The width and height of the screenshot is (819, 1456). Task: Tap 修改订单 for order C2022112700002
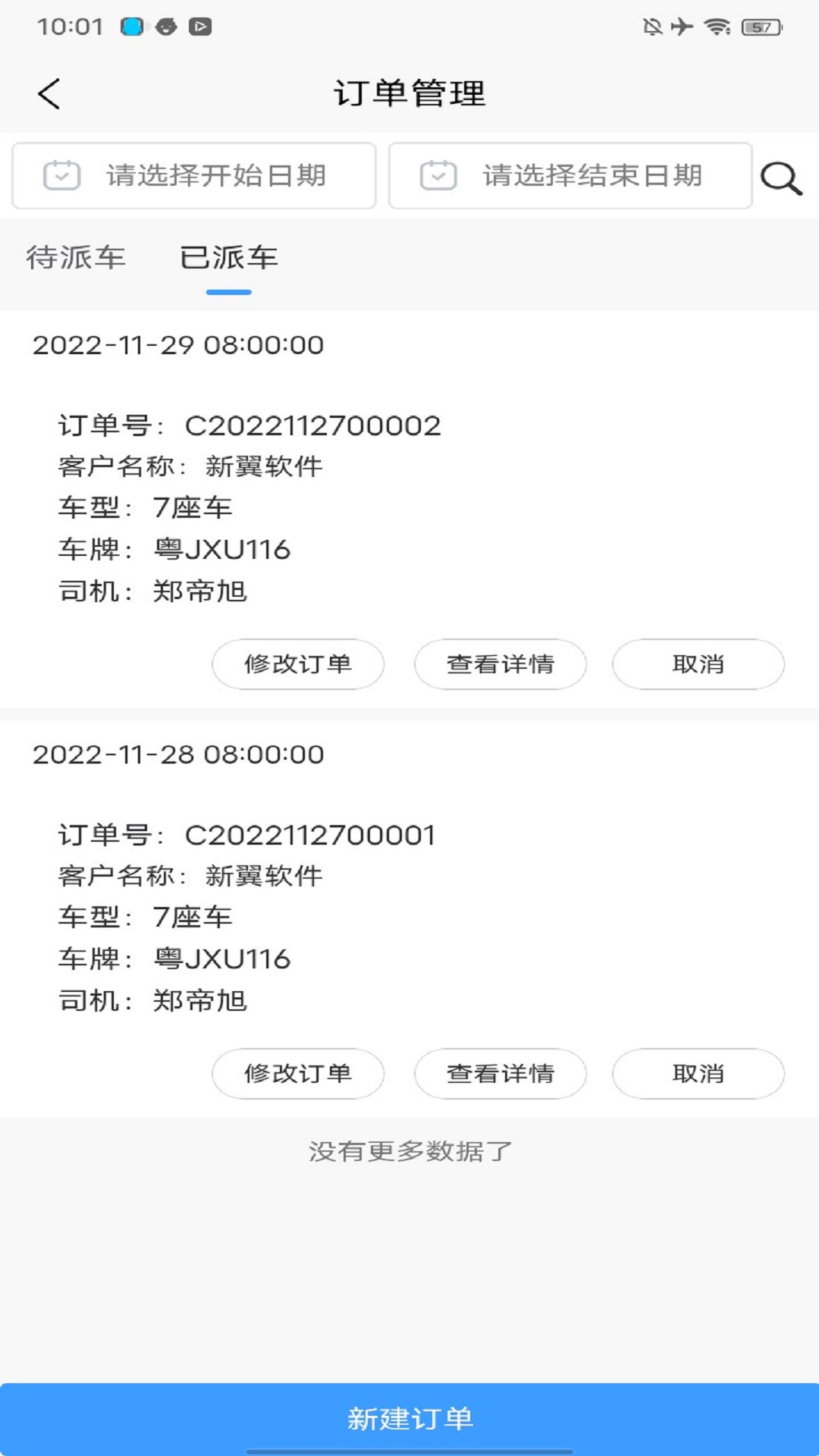[297, 664]
